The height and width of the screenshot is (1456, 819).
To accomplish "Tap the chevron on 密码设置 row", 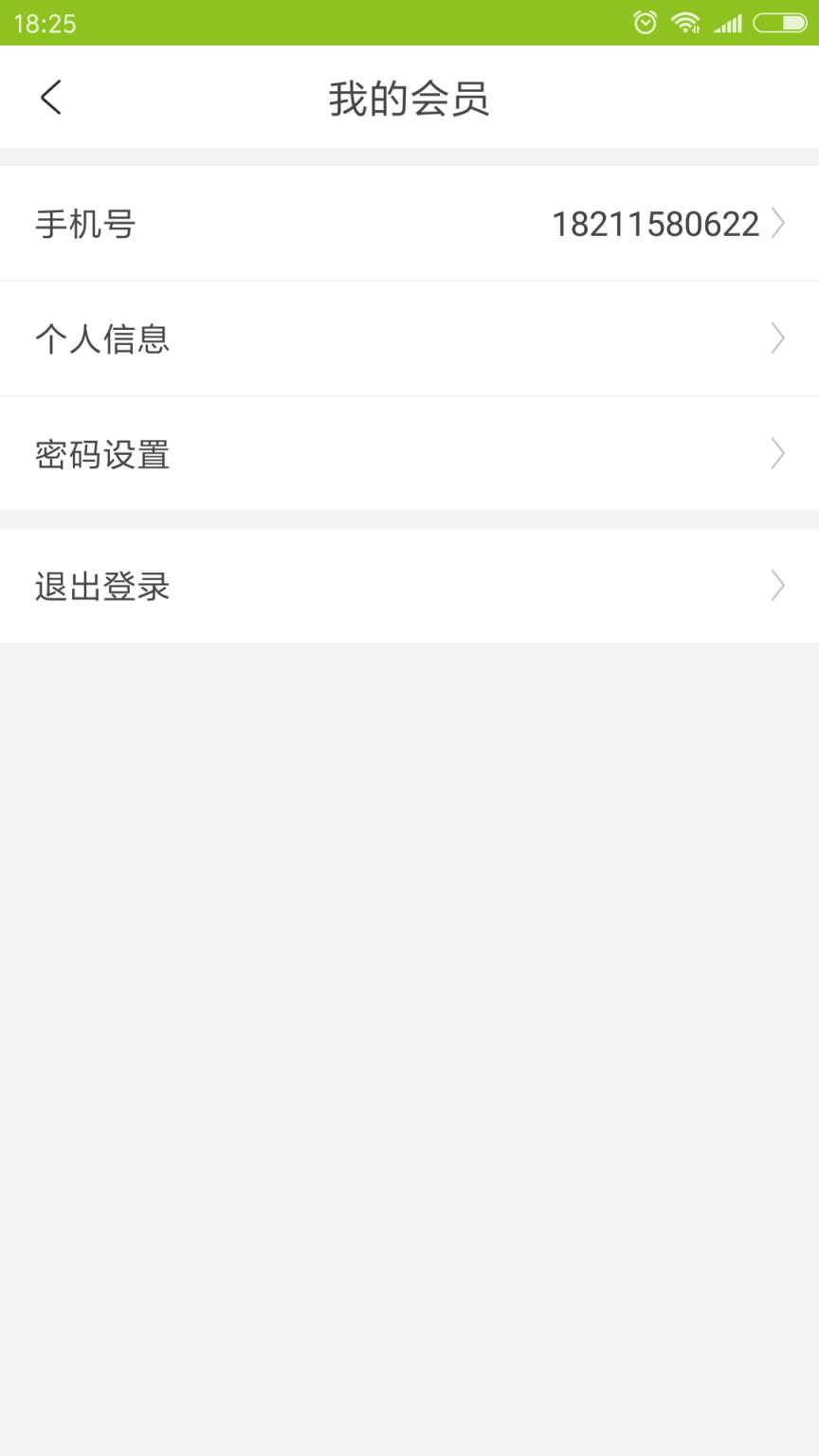I will pos(778,453).
